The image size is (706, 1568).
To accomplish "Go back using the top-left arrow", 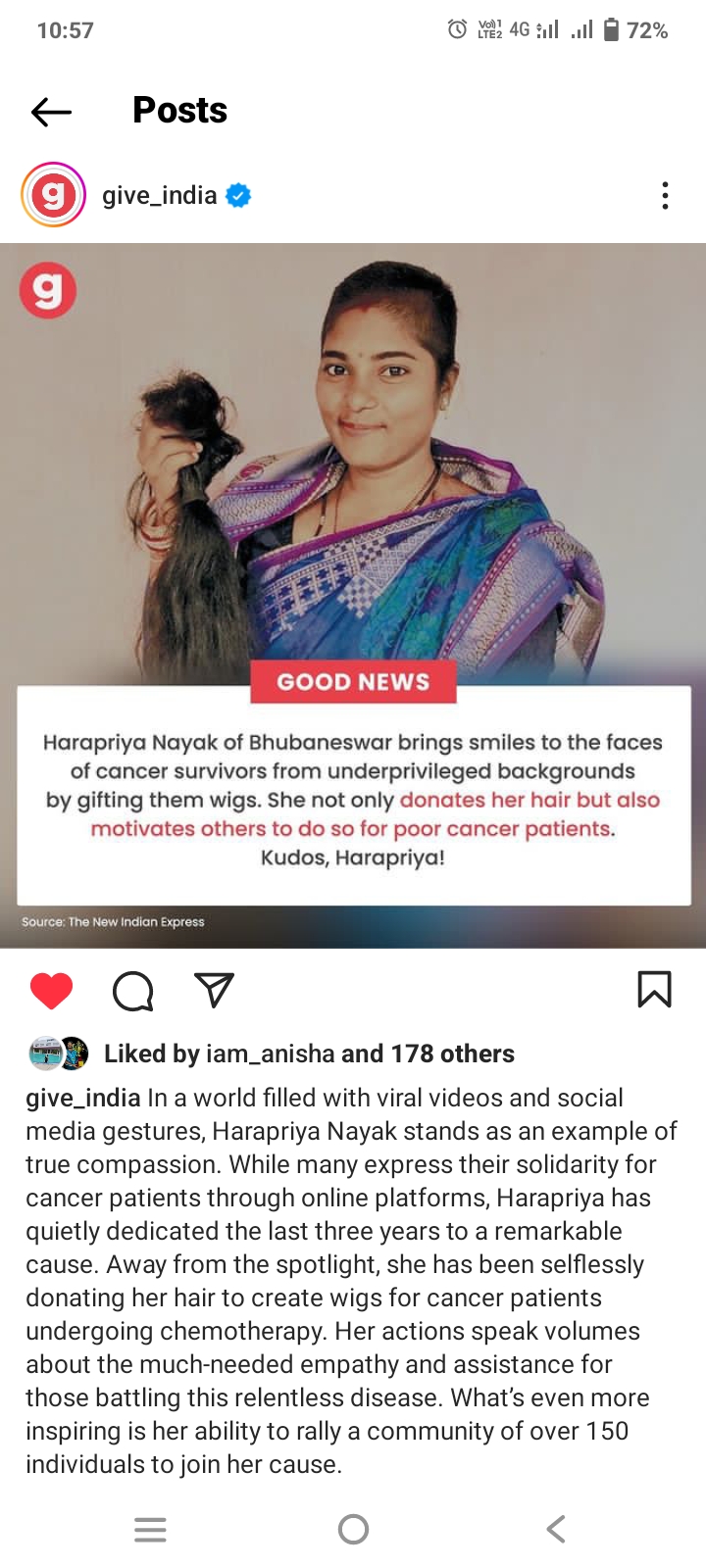I will click(x=51, y=112).
